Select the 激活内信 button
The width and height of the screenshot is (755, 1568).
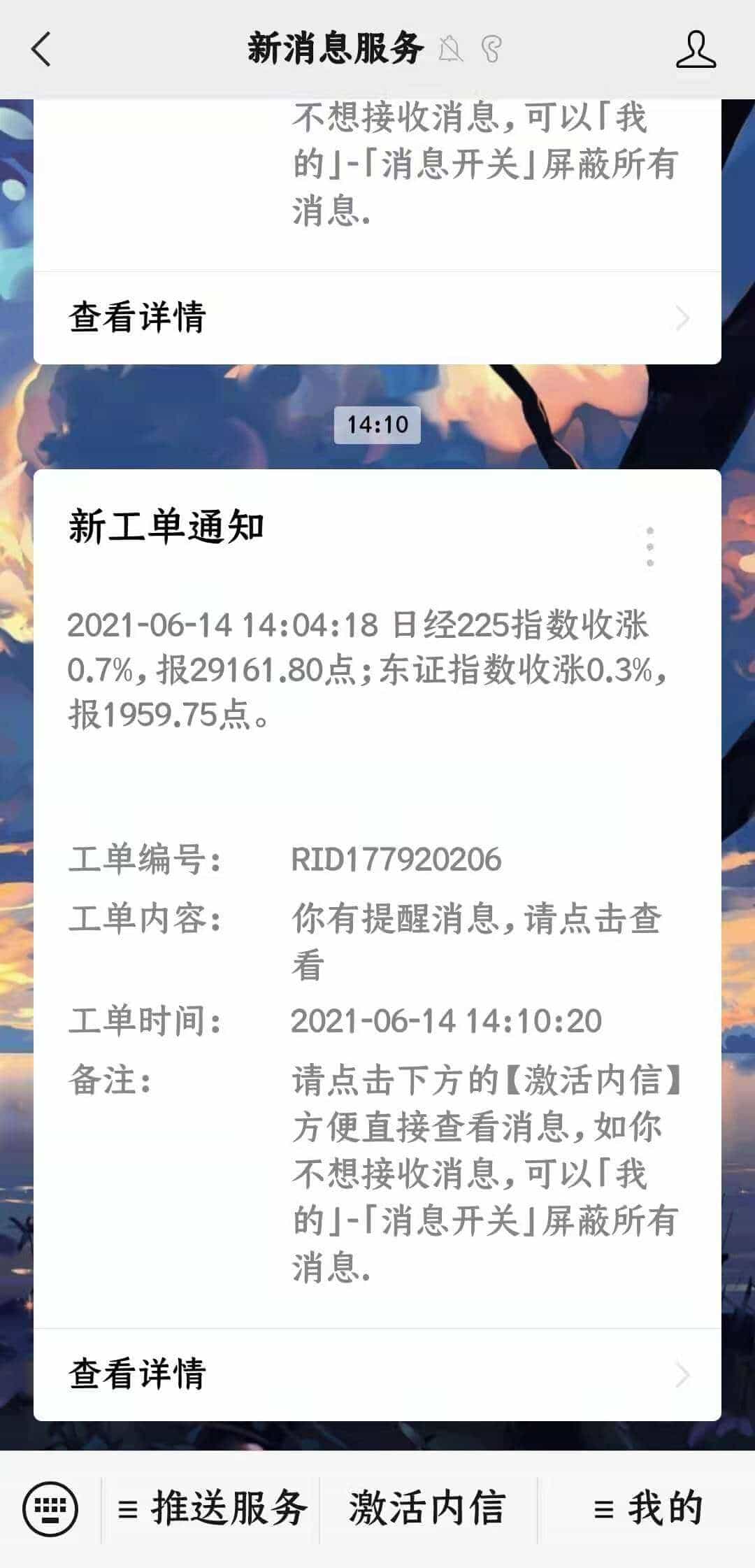(428, 1509)
